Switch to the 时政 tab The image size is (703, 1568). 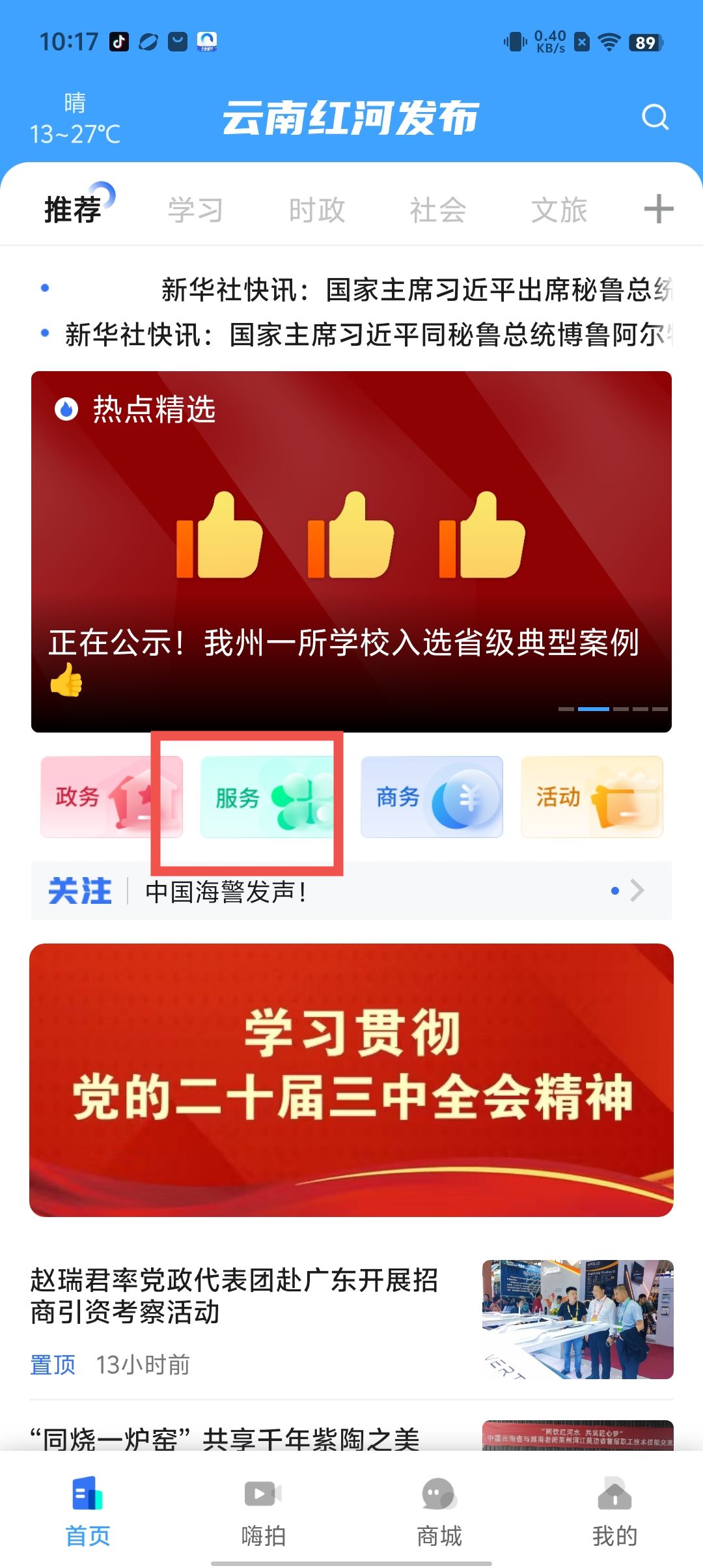point(316,210)
